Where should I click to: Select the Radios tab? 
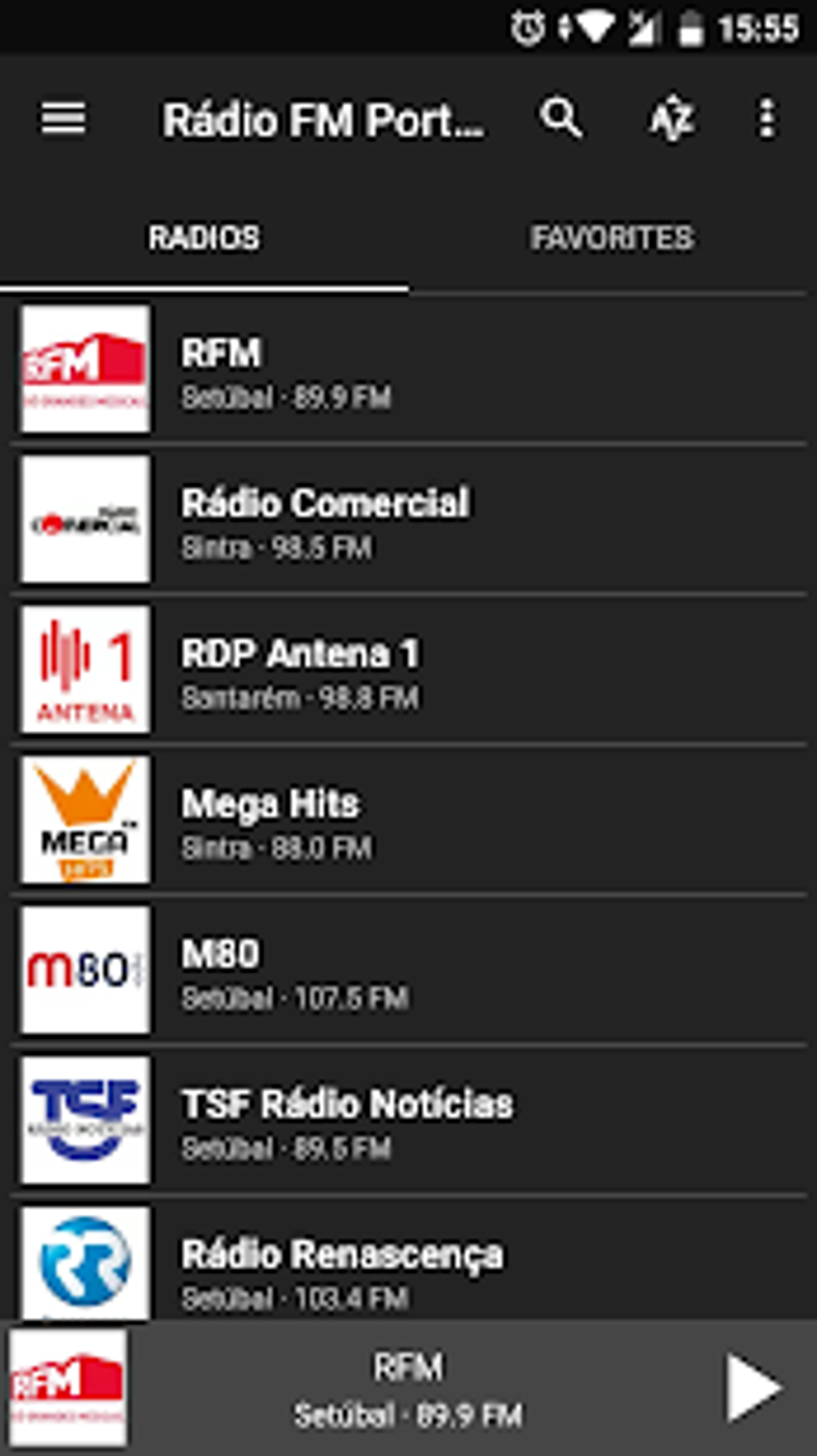click(204, 238)
